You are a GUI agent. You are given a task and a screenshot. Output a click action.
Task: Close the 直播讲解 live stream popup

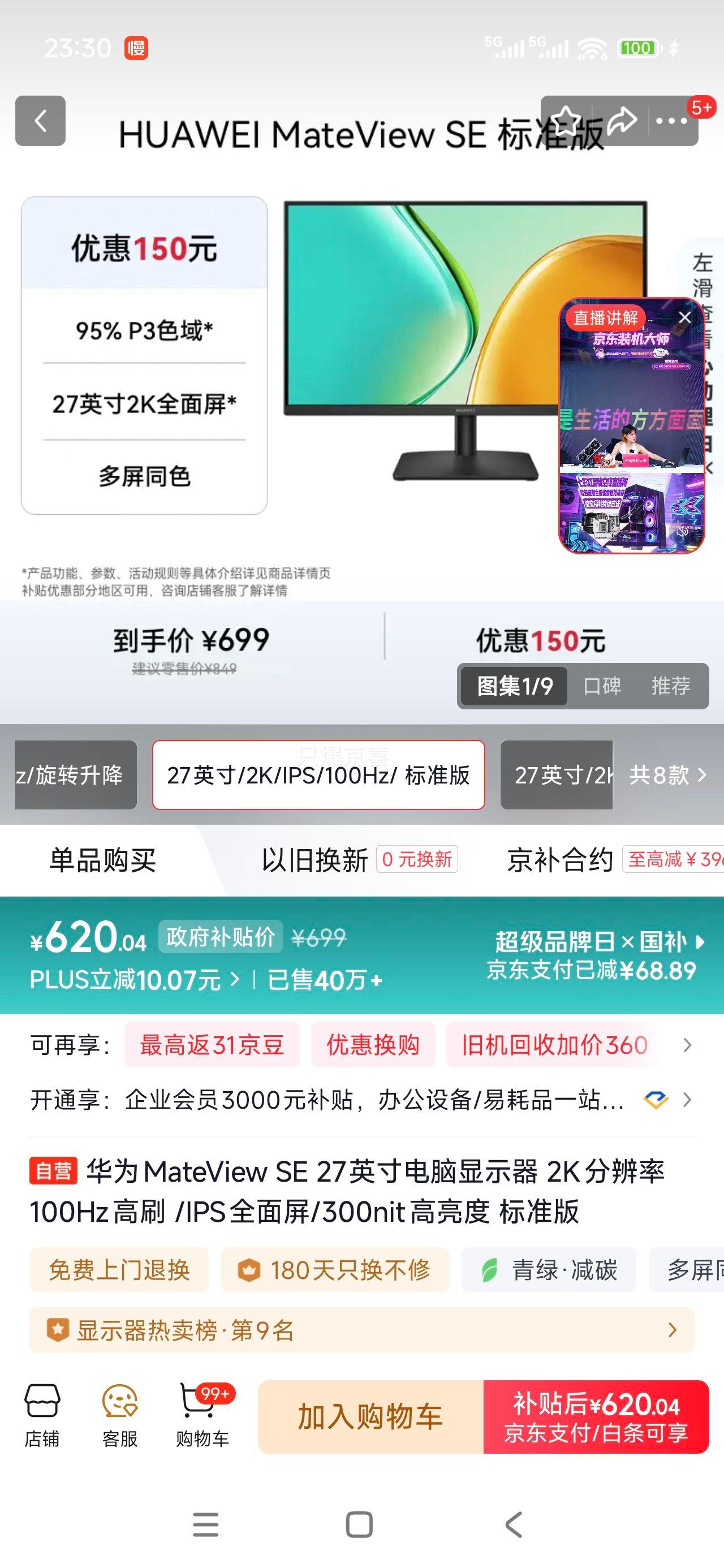point(684,317)
